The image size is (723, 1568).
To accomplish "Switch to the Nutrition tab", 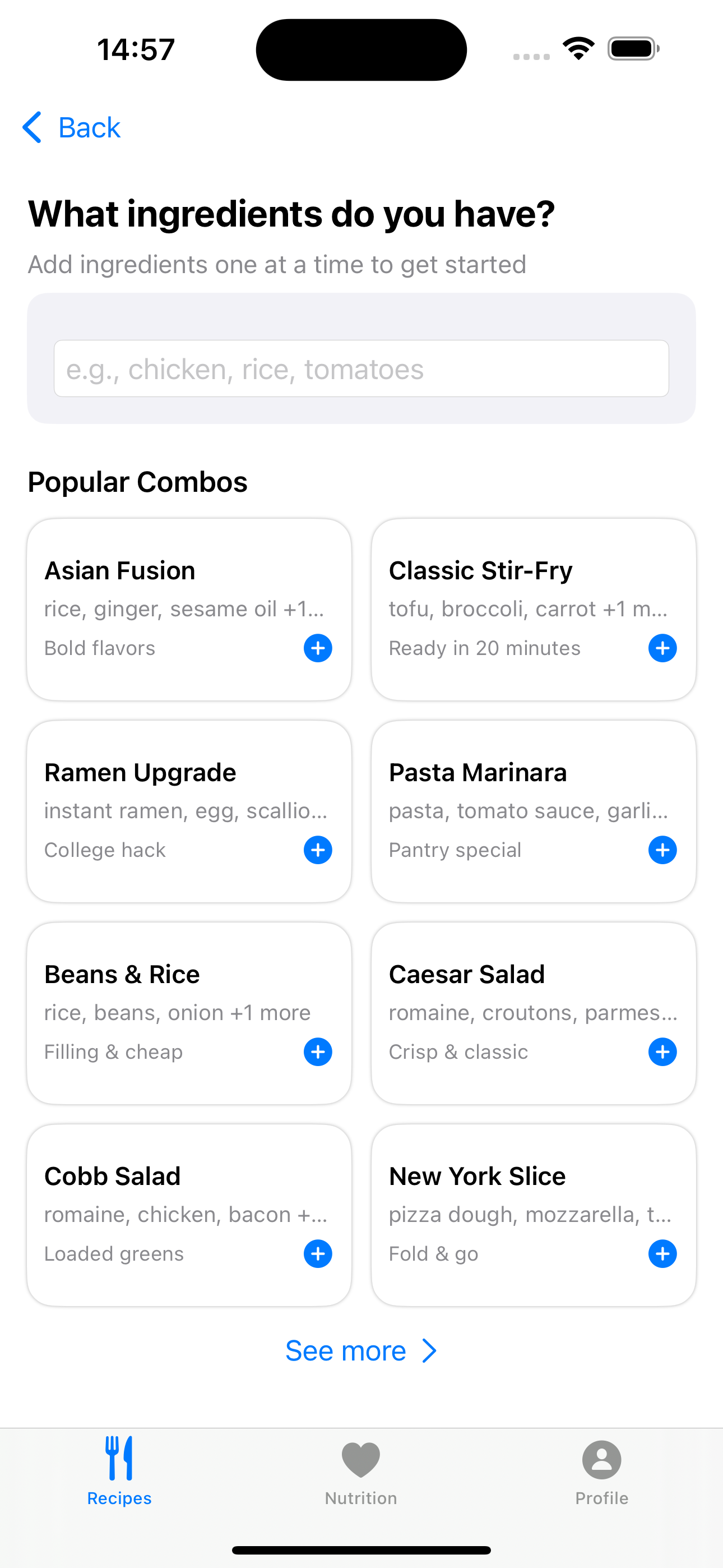I will [360, 1473].
